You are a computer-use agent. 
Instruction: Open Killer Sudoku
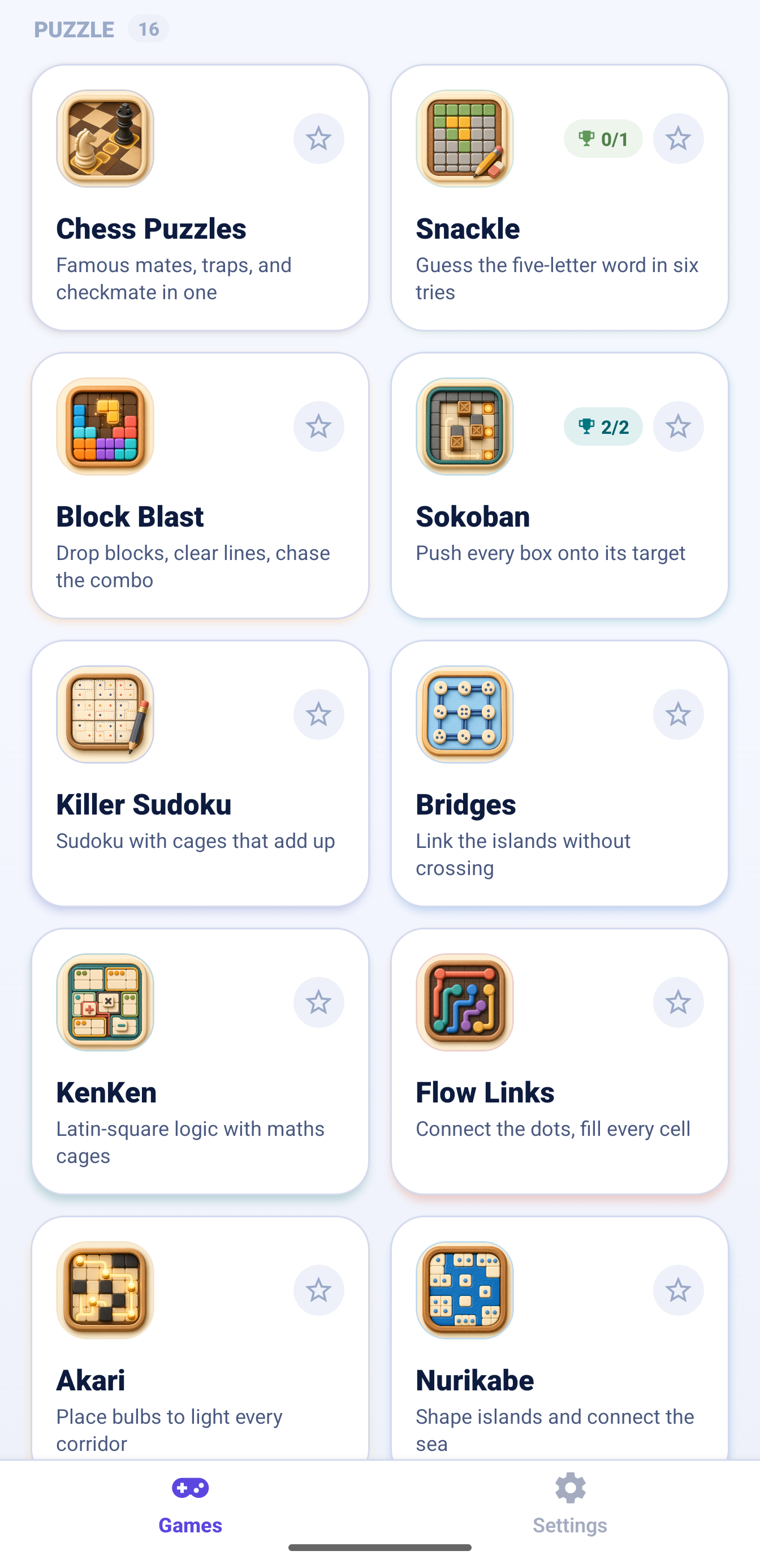(200, 774)
